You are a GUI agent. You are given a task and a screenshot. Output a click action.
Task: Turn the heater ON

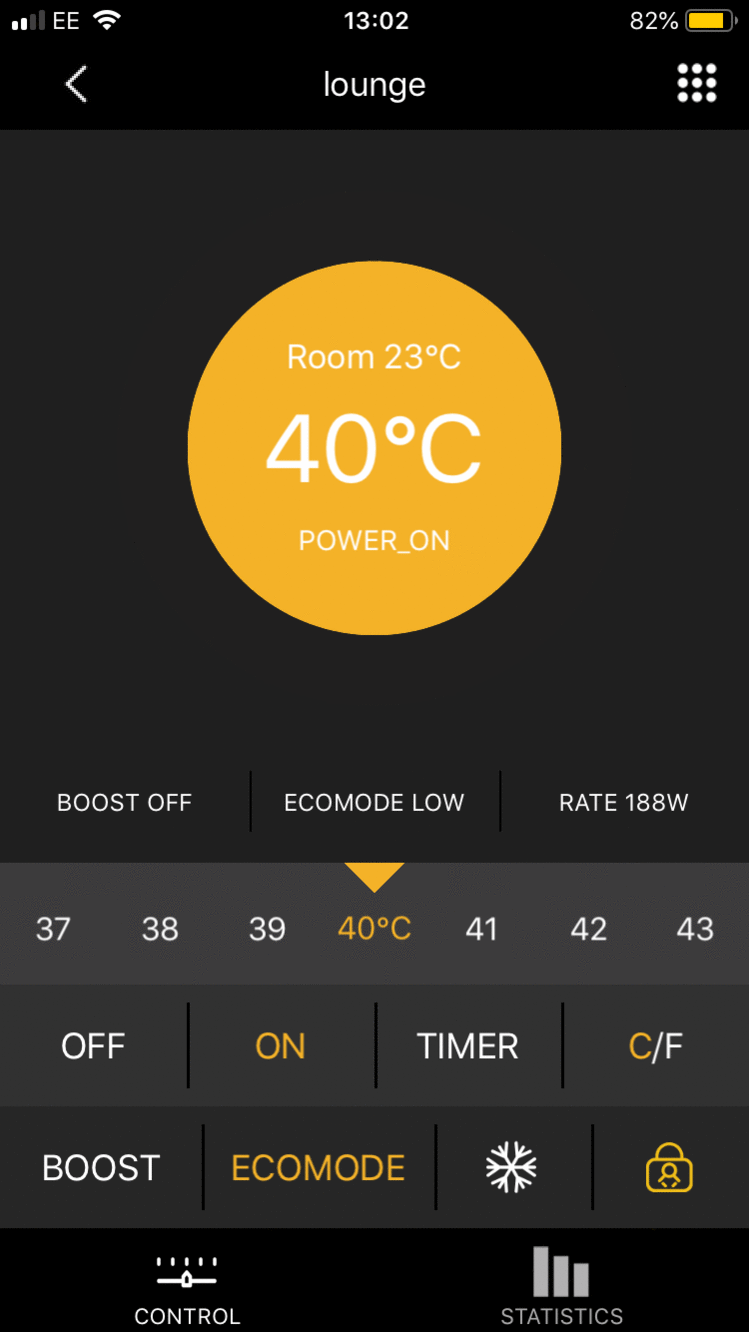click(x=280, y=1045)
